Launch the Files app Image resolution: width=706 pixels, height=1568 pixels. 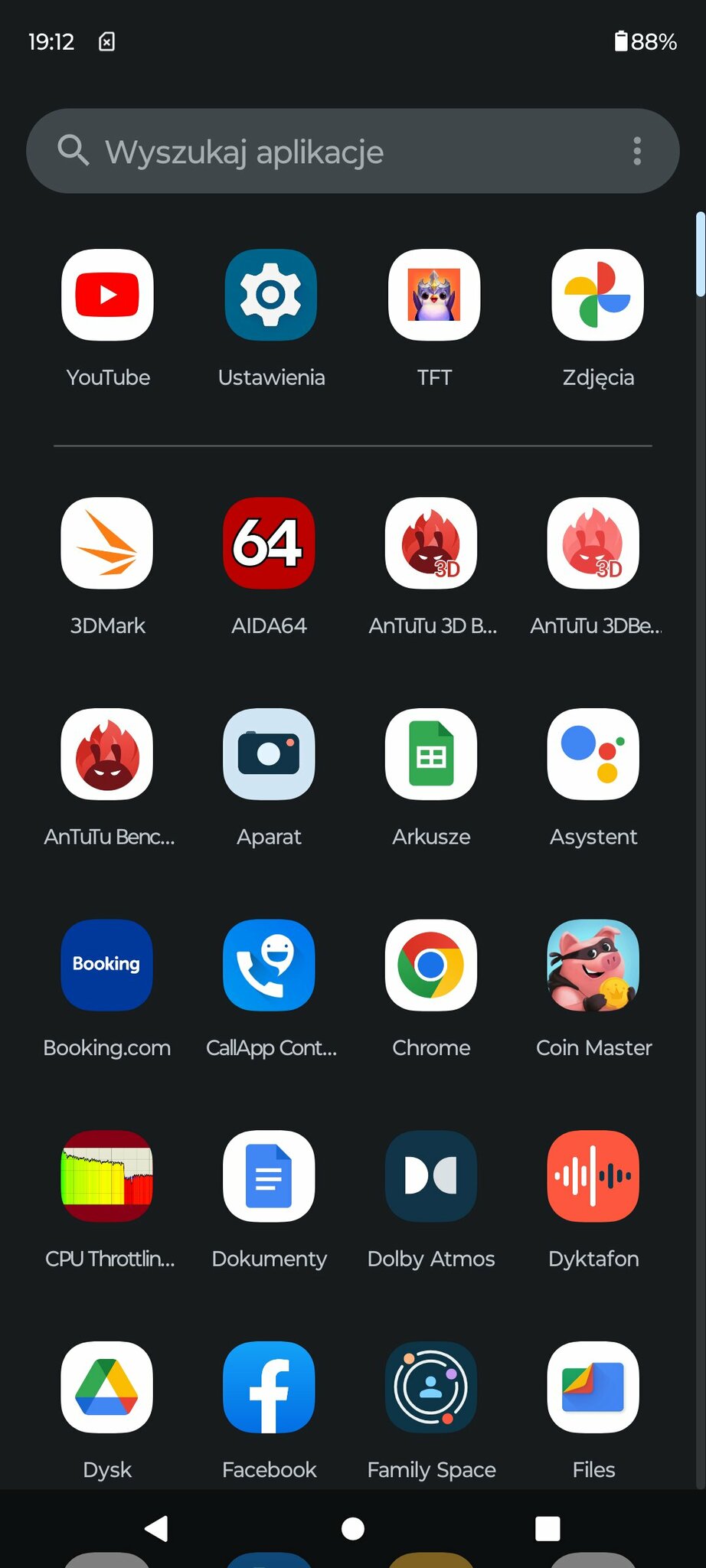[x=593, y=1387]
